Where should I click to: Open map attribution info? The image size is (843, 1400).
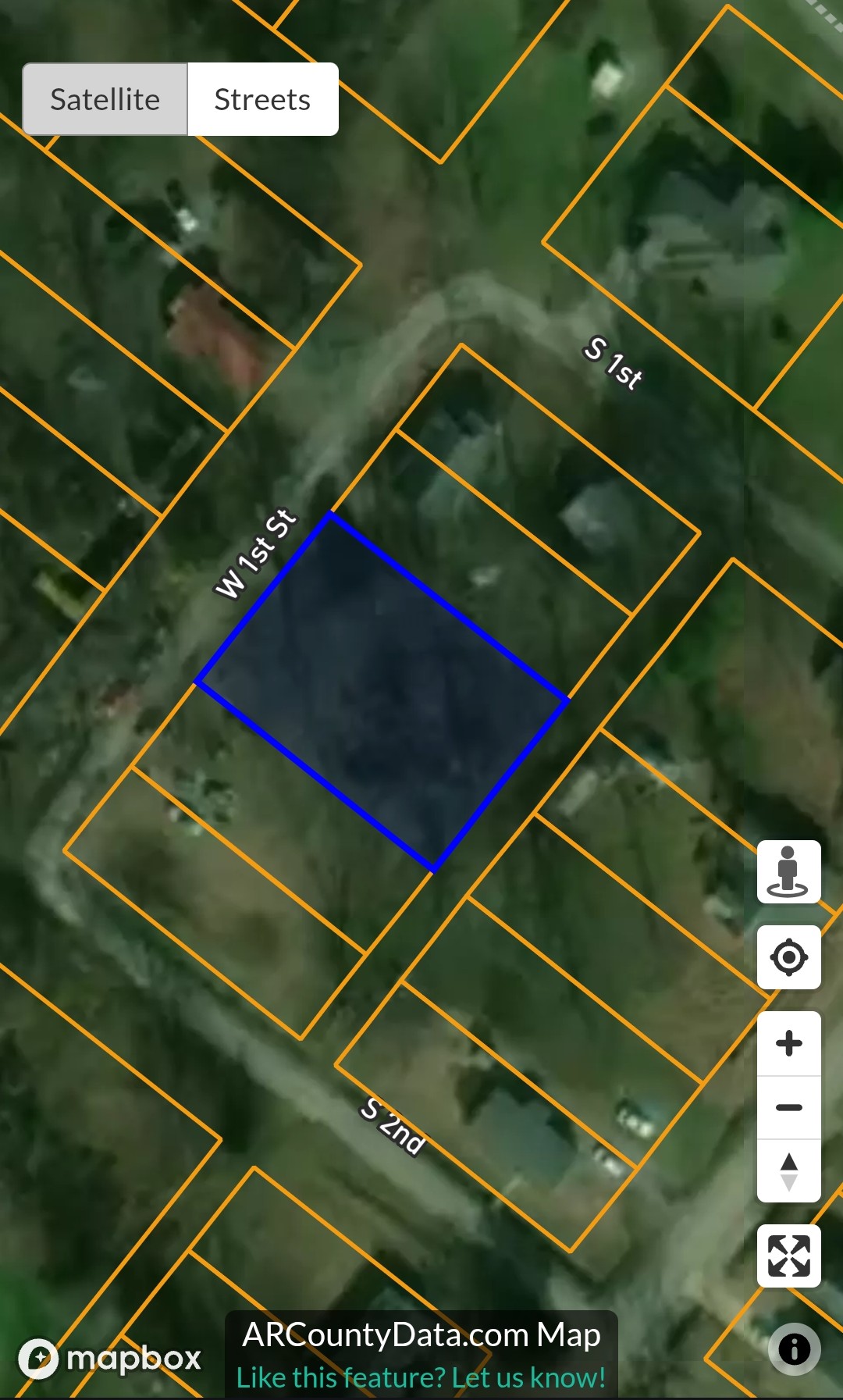794,1348
